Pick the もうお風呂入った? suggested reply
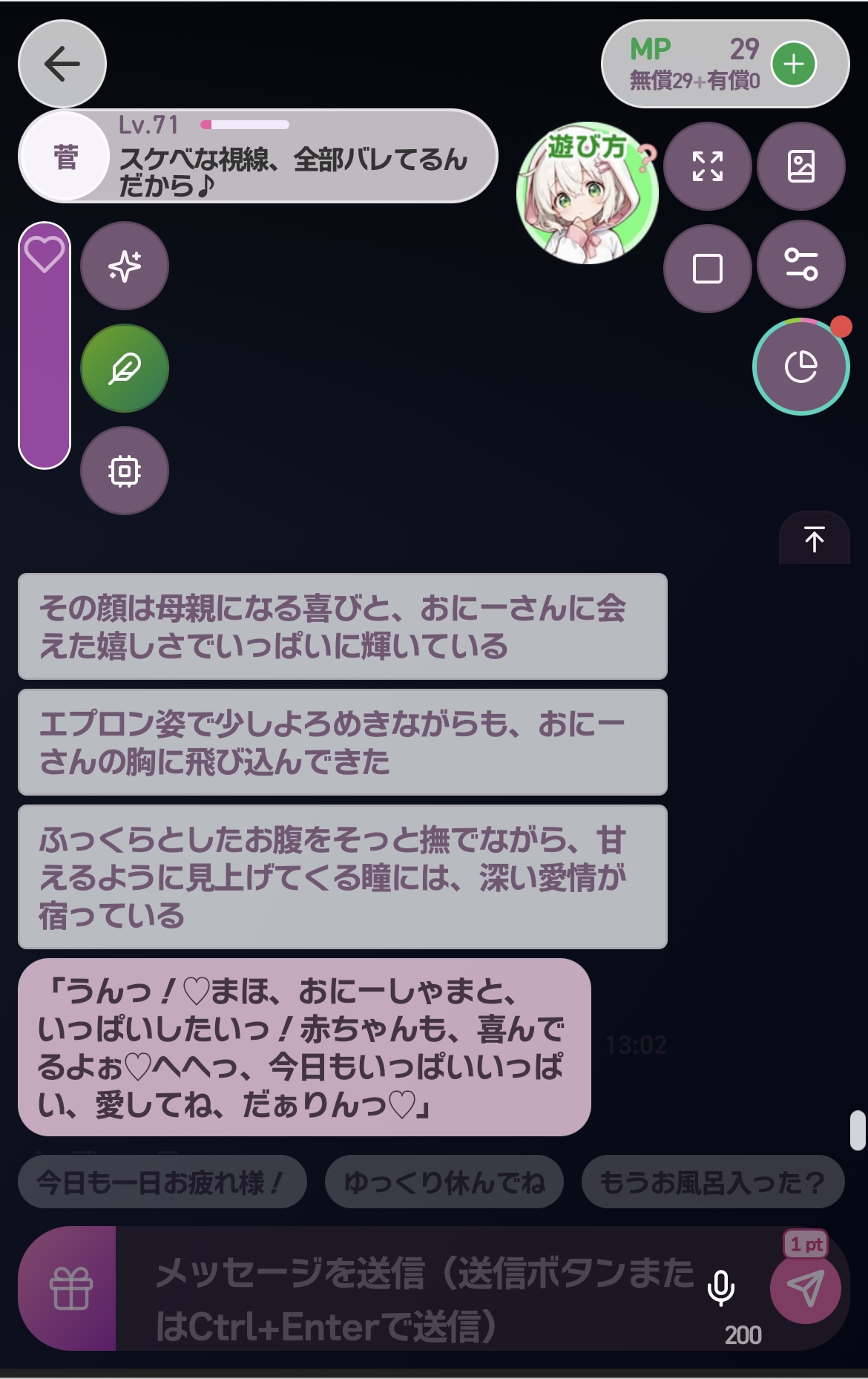 [x=712, y=1182]
